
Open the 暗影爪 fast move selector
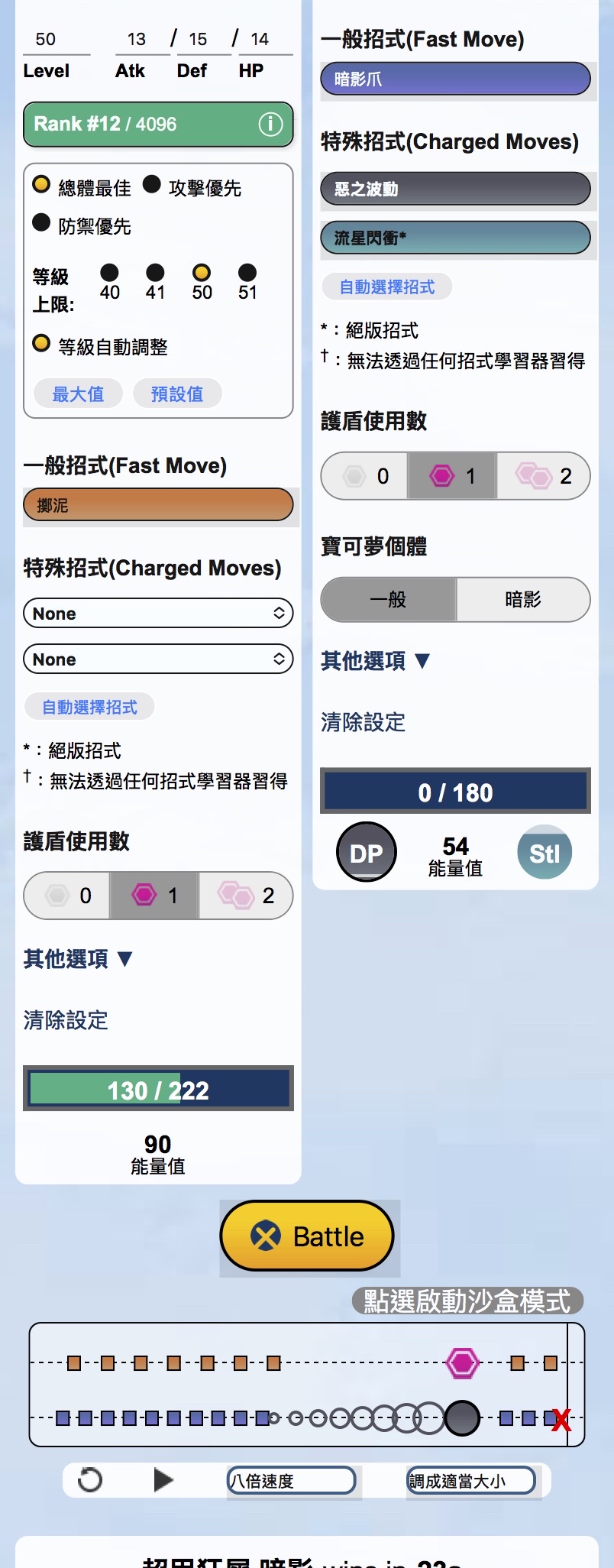[455, 79]
